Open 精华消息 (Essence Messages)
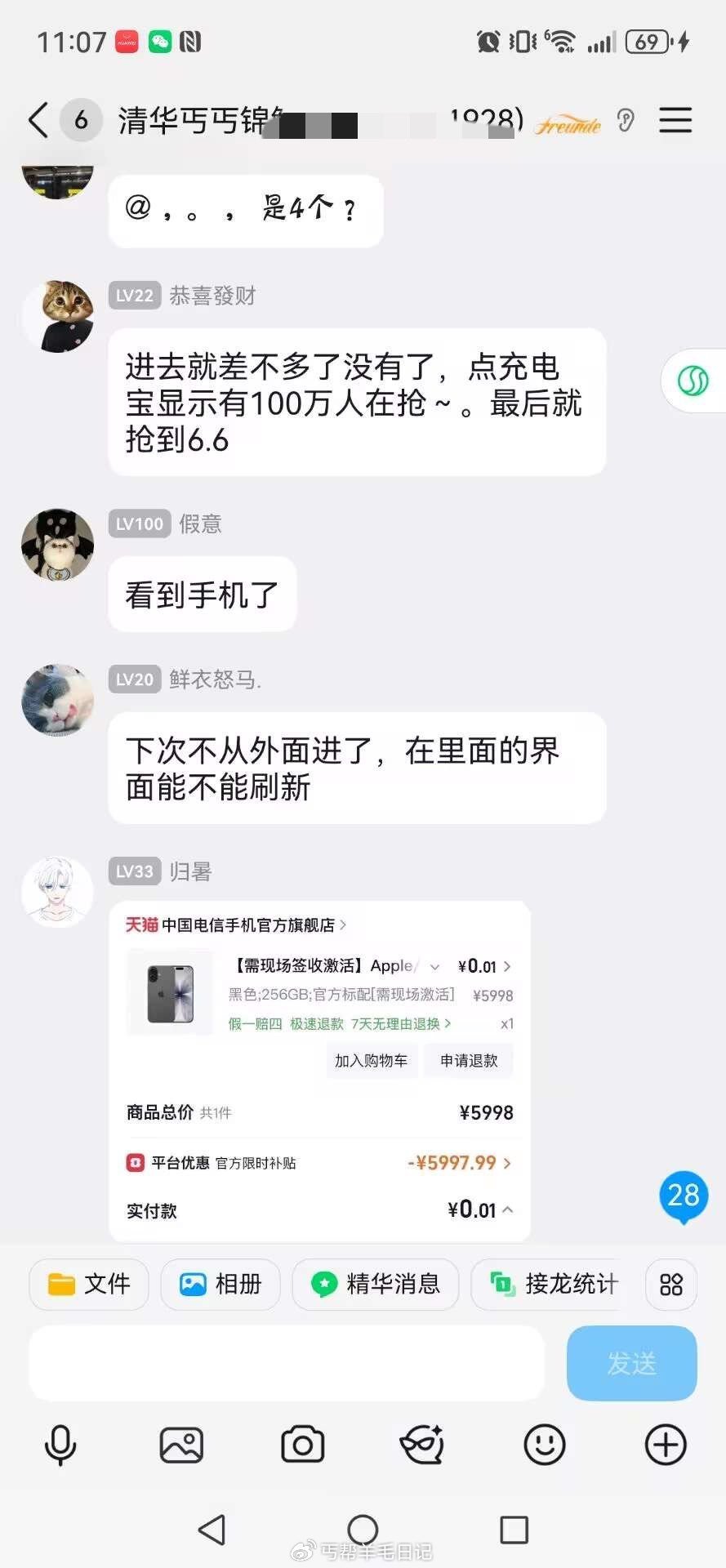Viewport: 726px width, 1568px height. [374, 1285]
